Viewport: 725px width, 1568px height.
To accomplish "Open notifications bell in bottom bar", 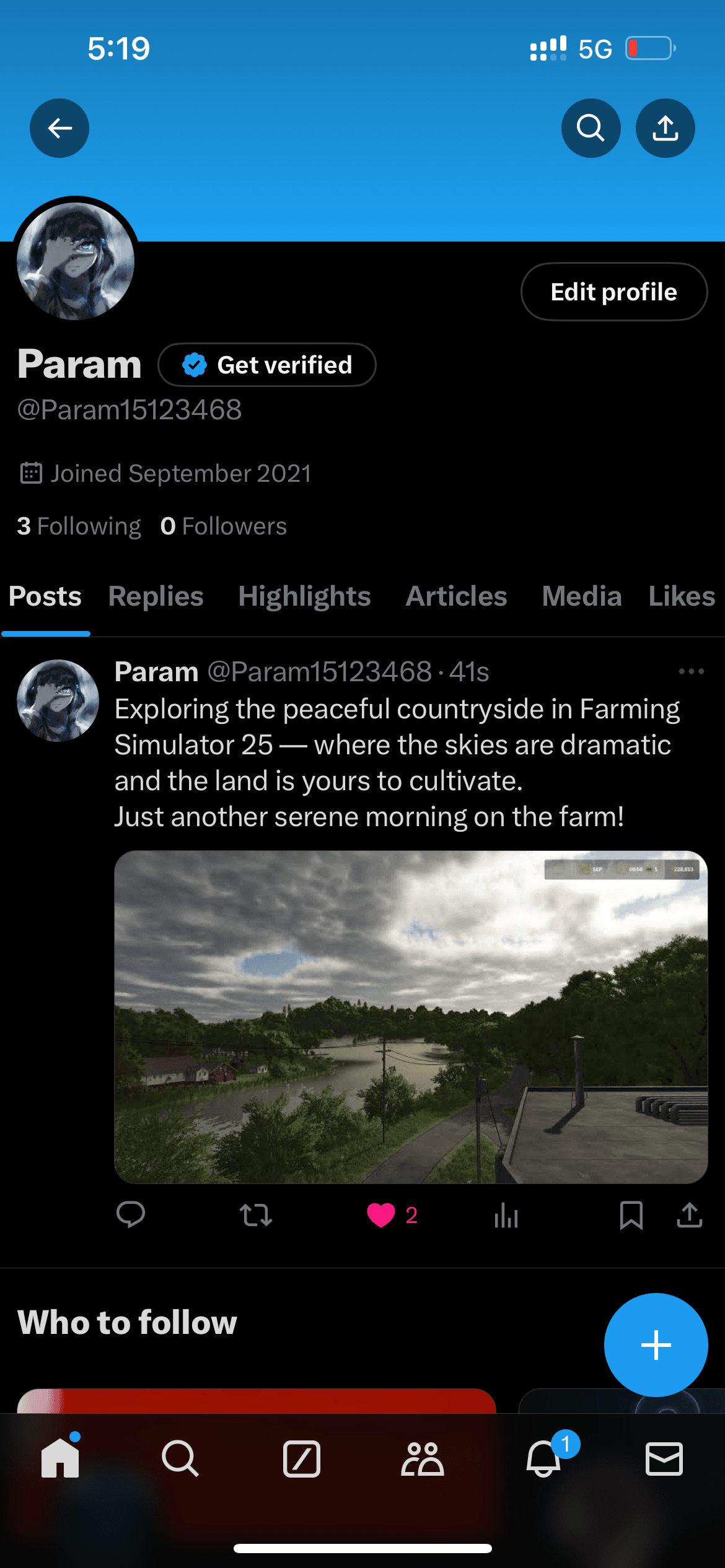I will click(x=543, y=1458).
